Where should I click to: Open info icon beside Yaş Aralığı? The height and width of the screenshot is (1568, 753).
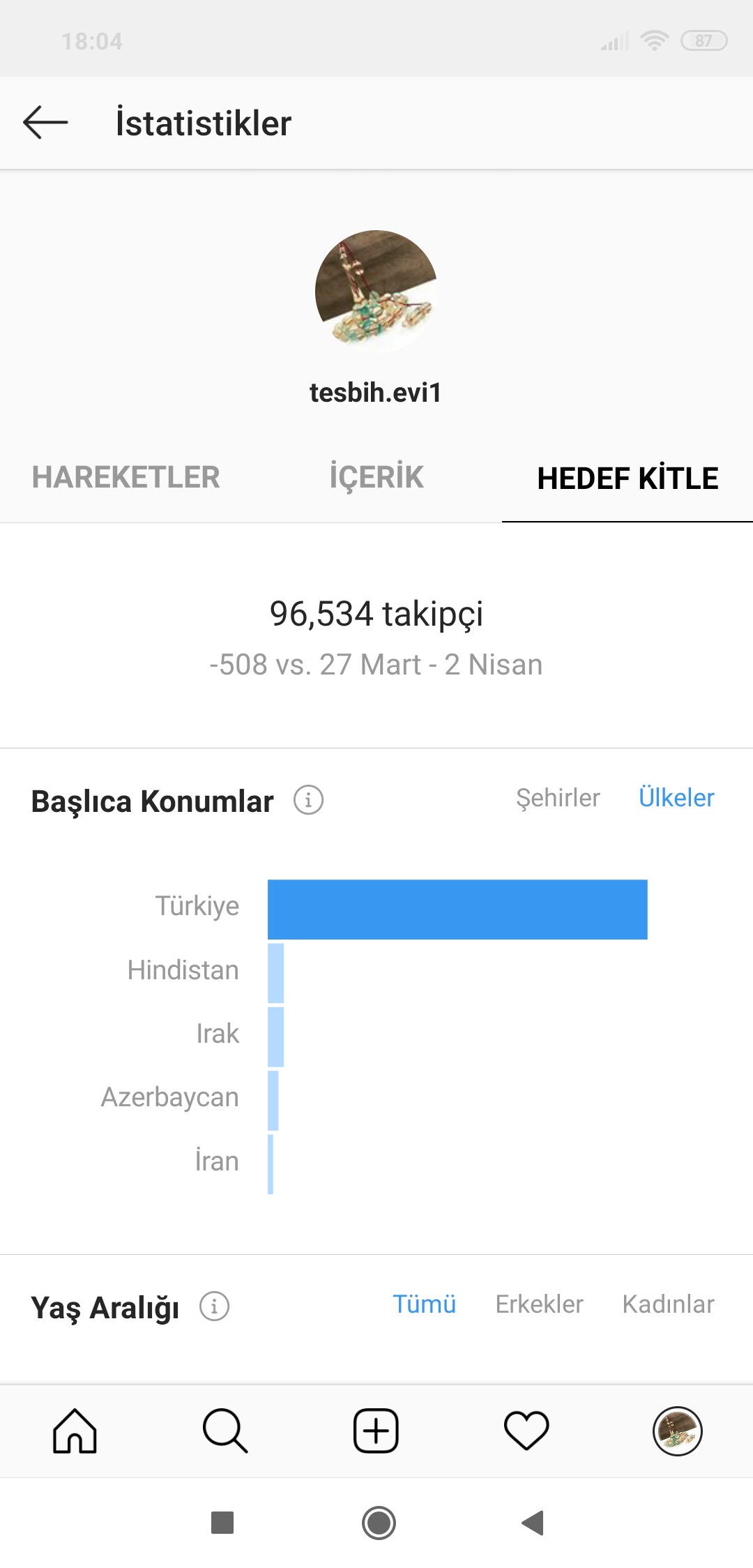pos(214,1306)
